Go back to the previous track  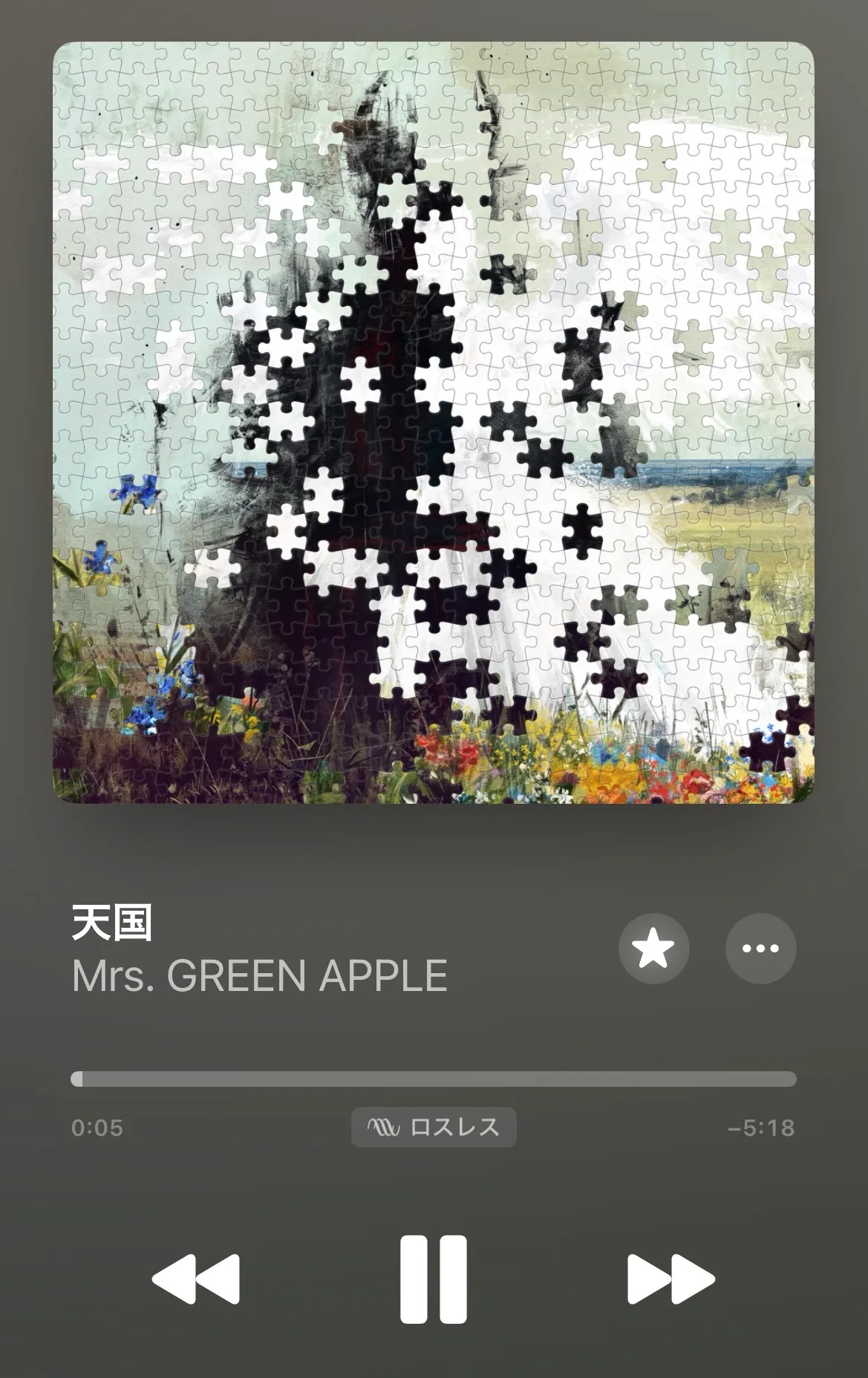coord(196,1279)
